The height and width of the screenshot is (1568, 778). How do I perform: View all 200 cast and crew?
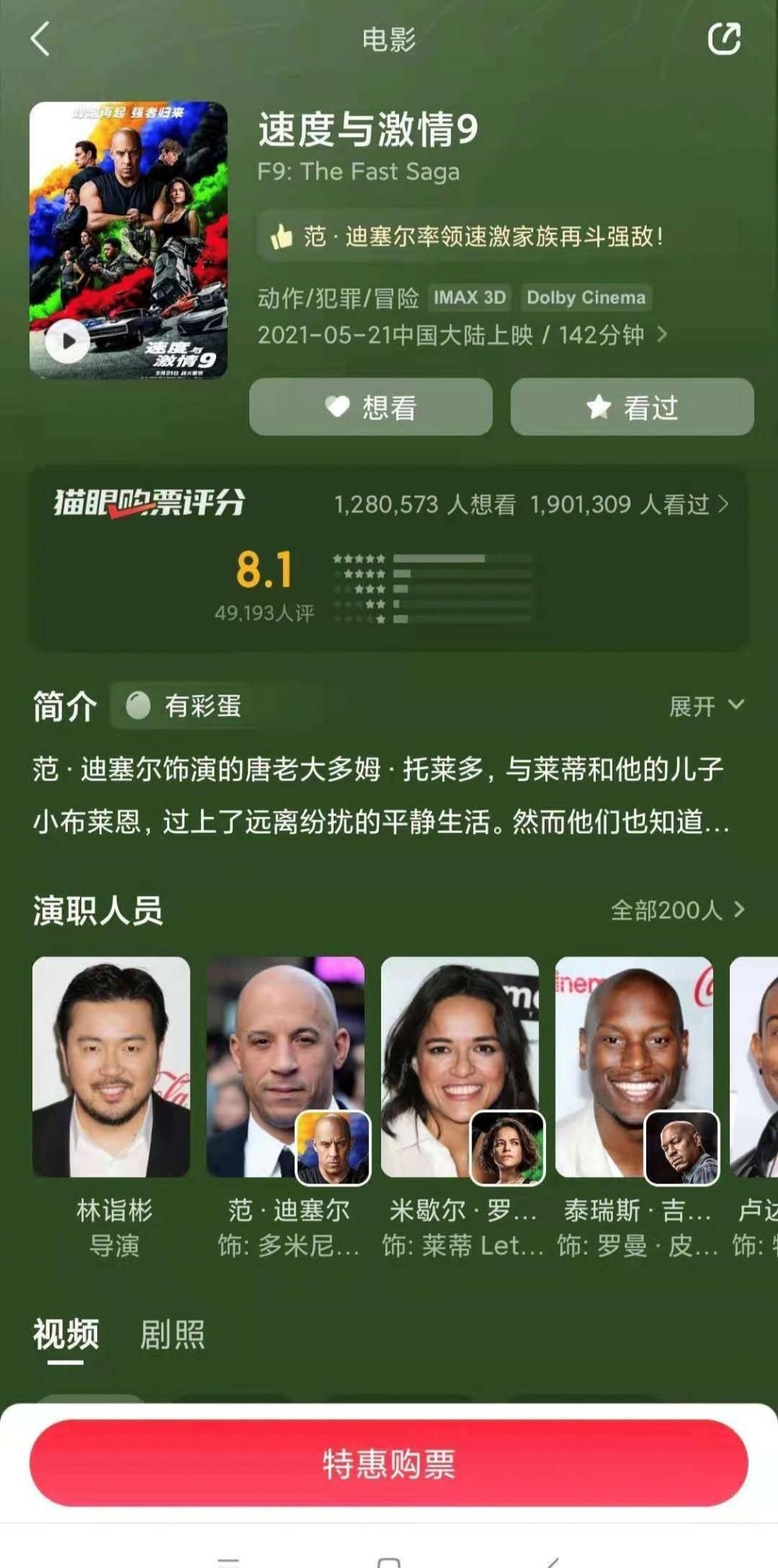tap(677, 910)
